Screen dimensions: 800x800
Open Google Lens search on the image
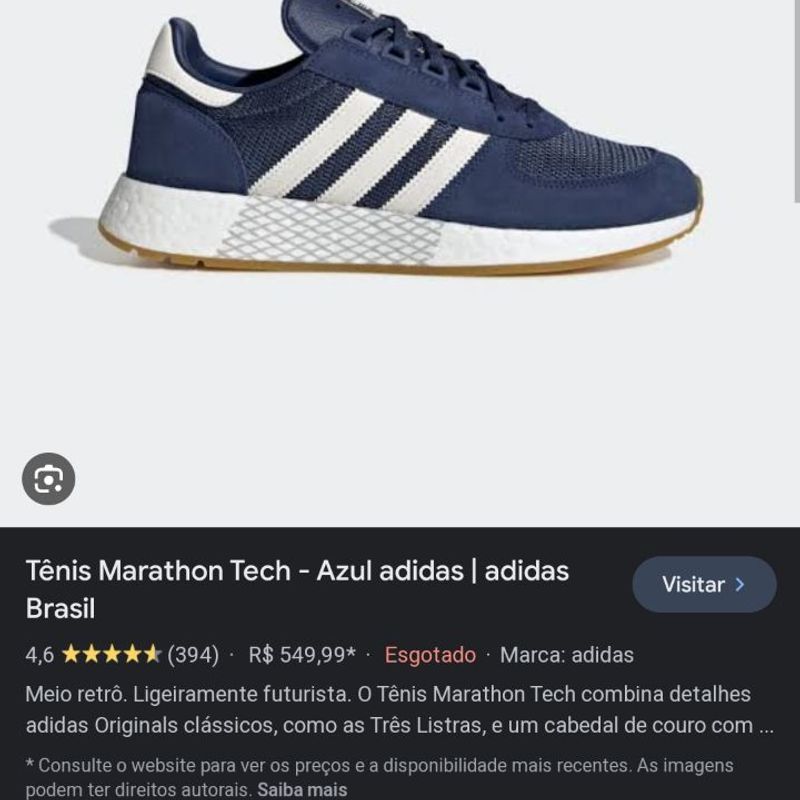coord(48,479)
